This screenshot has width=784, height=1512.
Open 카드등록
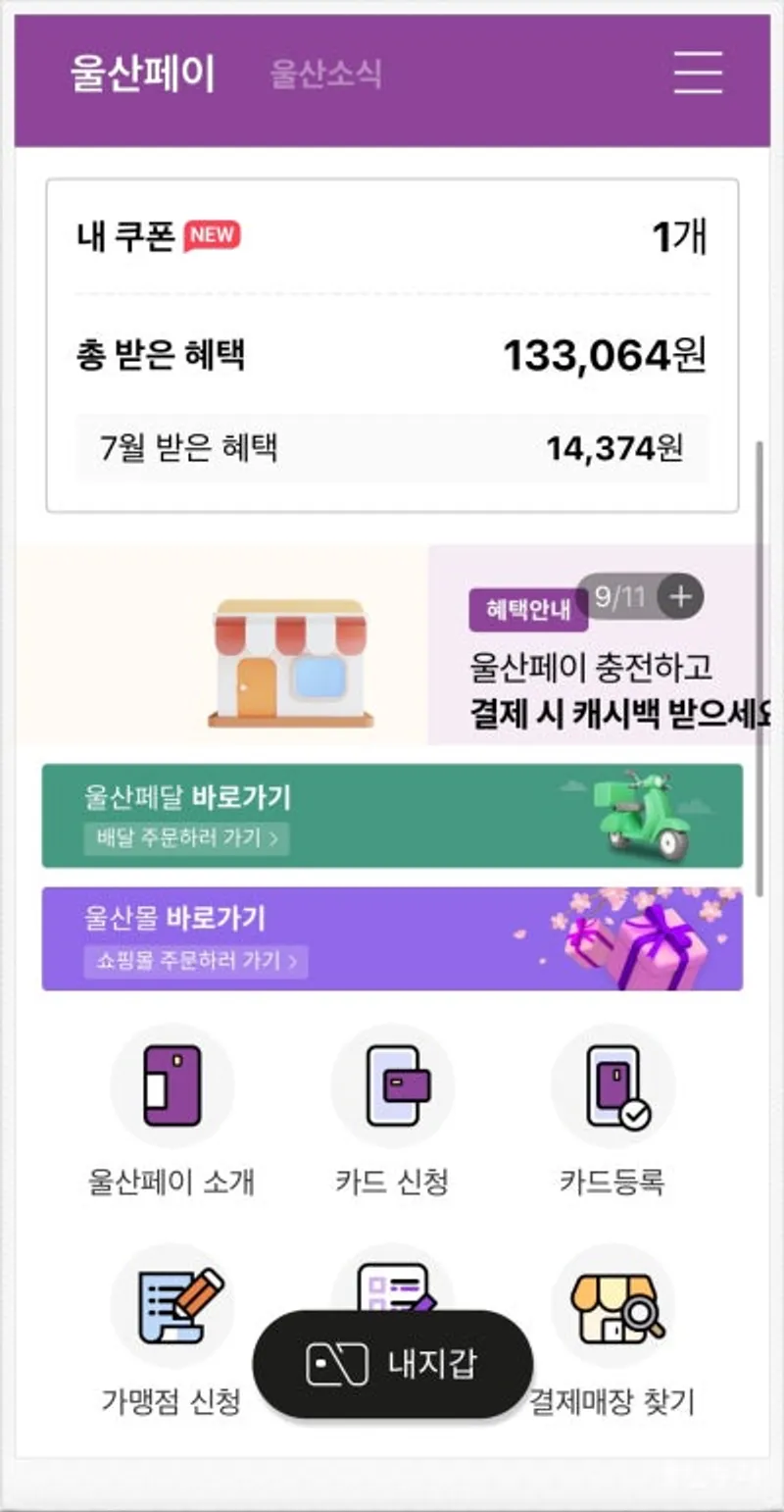612,1108
